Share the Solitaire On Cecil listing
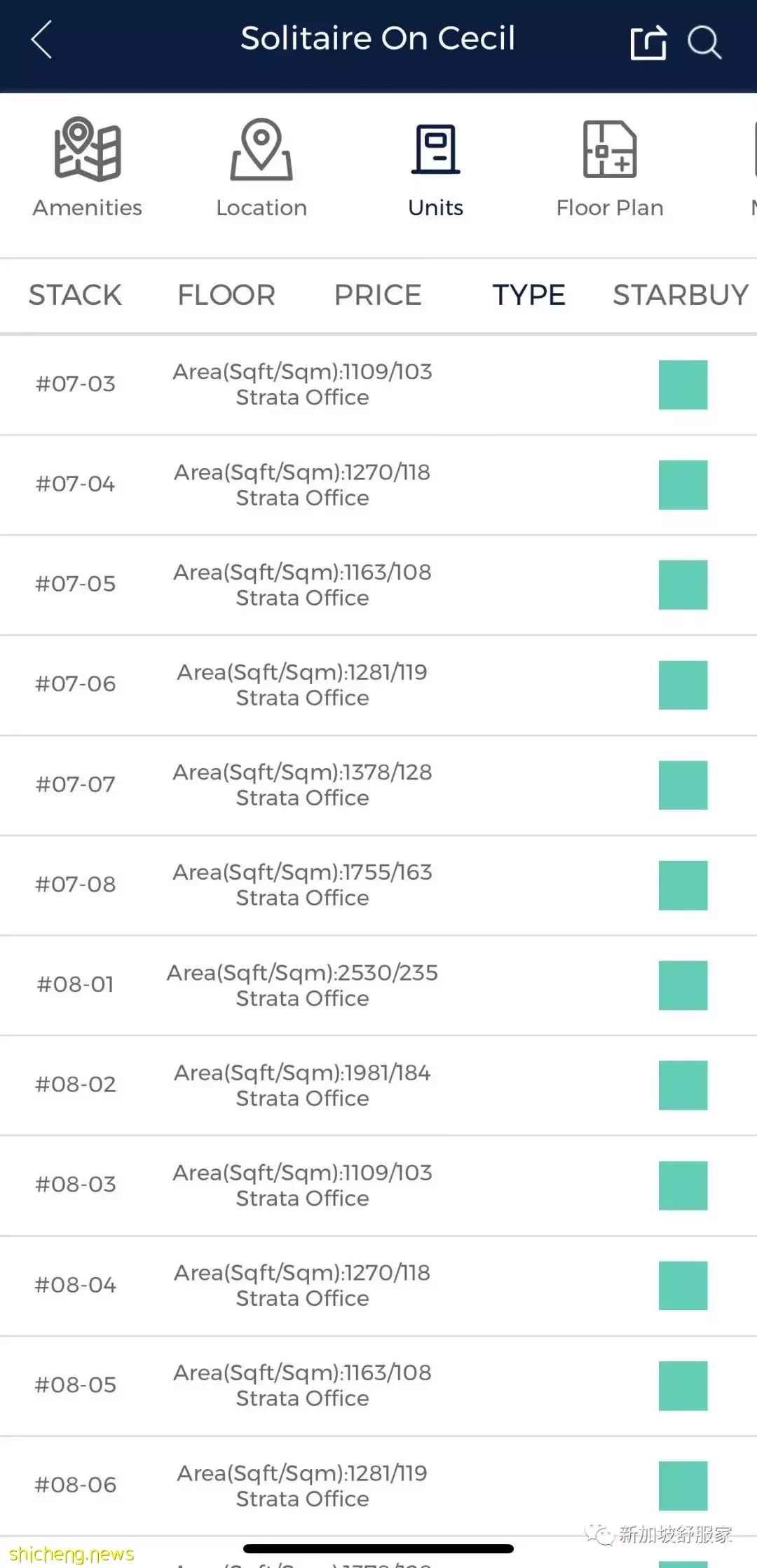Viewport: 757px width, 1568px height. point(648,42)
